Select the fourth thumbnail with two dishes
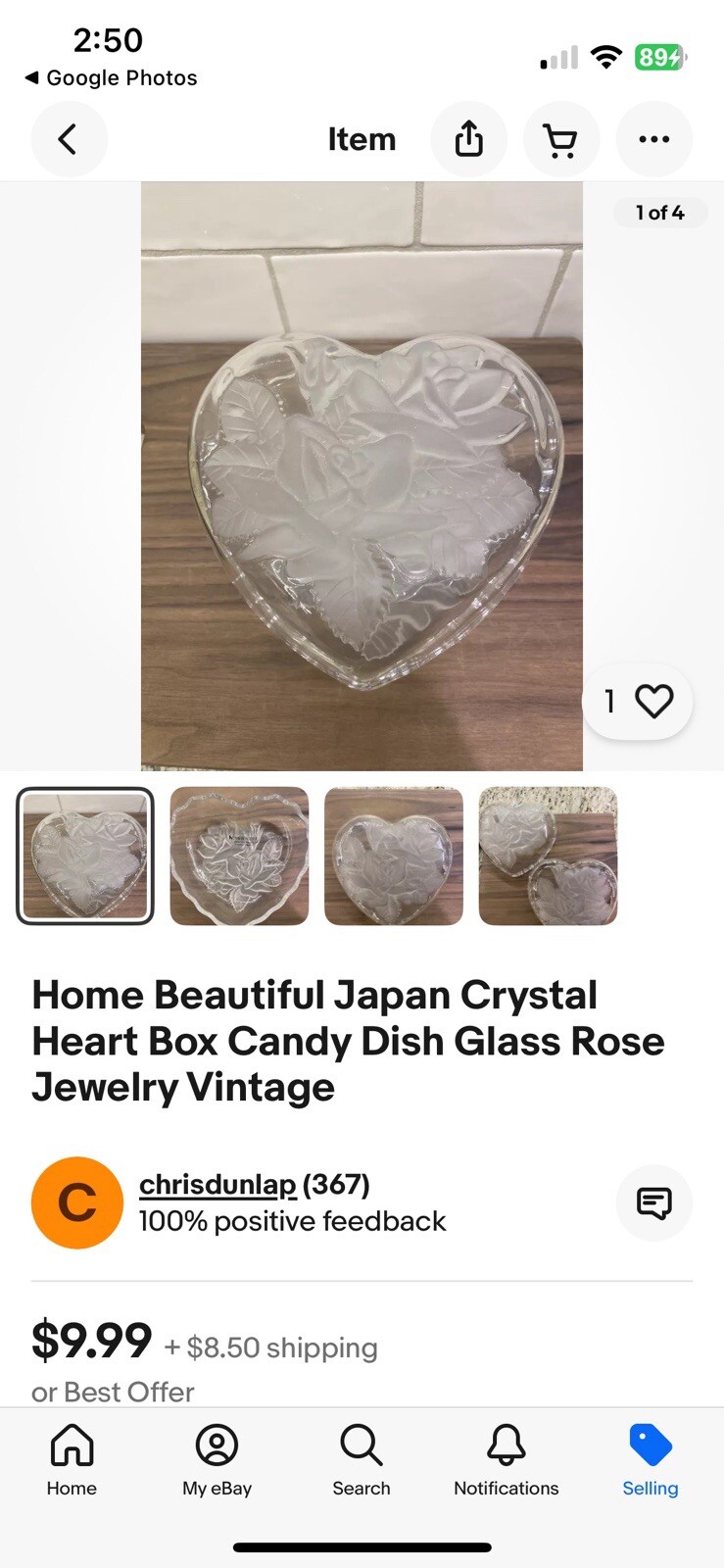 (x=548, y=857)
